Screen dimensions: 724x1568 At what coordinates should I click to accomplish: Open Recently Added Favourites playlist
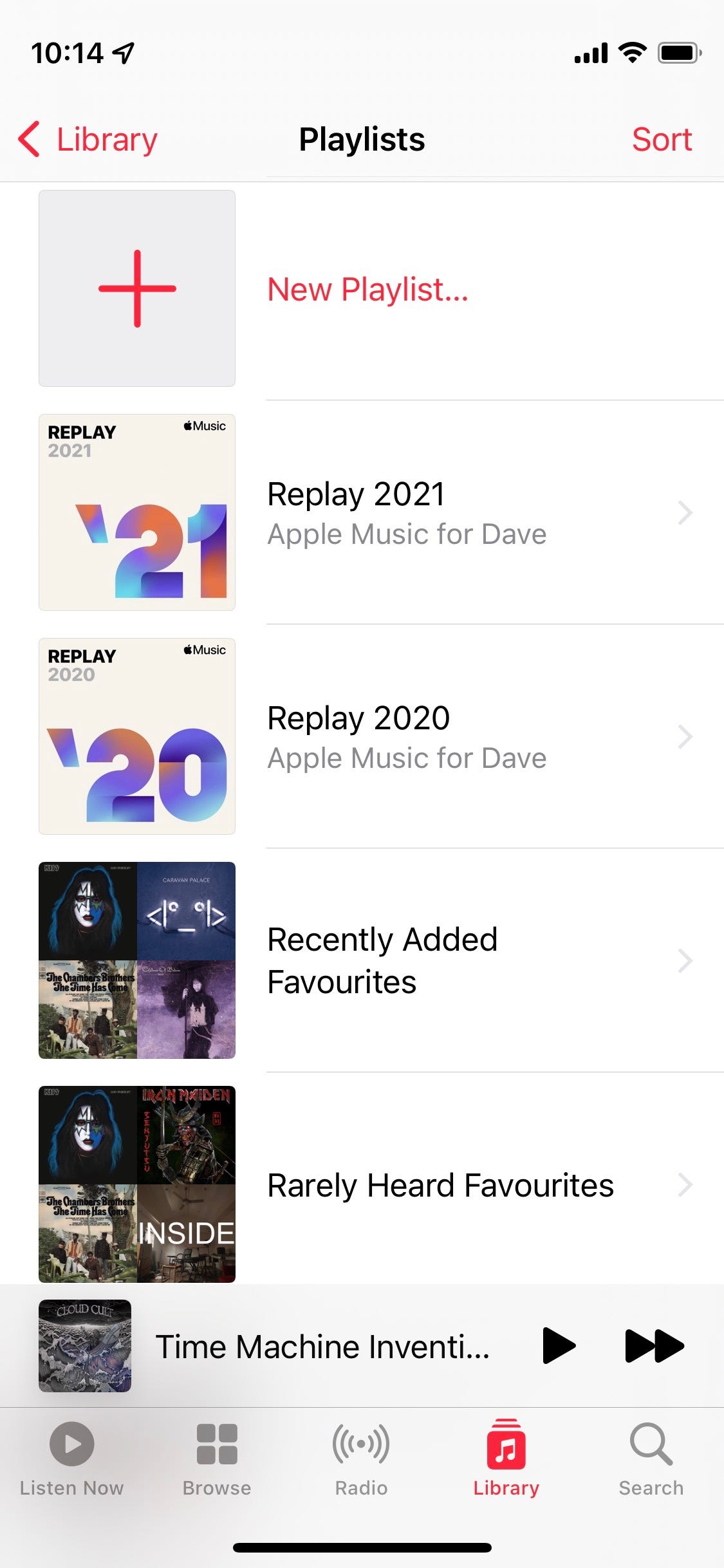coord(405,960)
